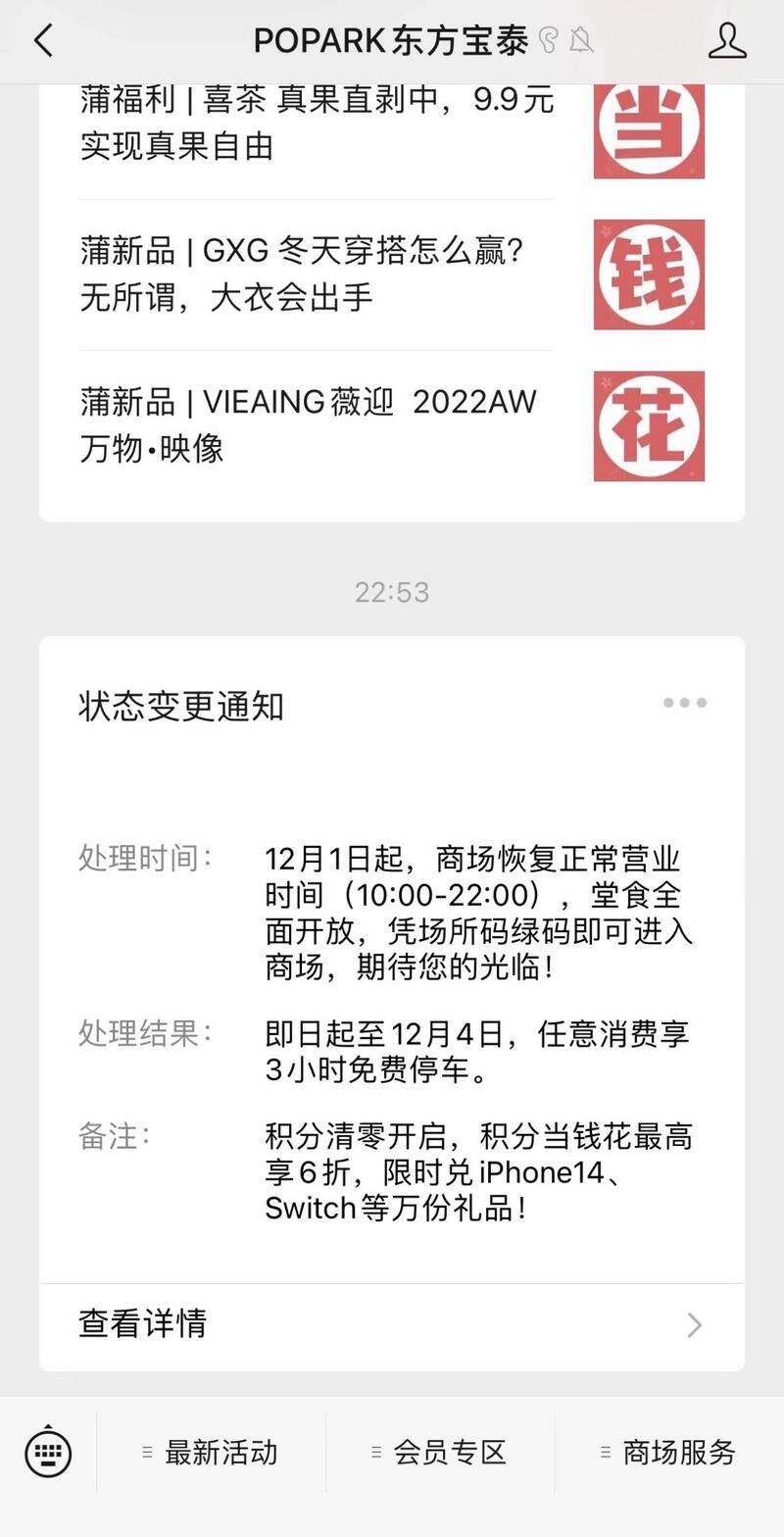Open the 会员专区 menu
Screen dimensions: 784x1537
coord(440,1453)
